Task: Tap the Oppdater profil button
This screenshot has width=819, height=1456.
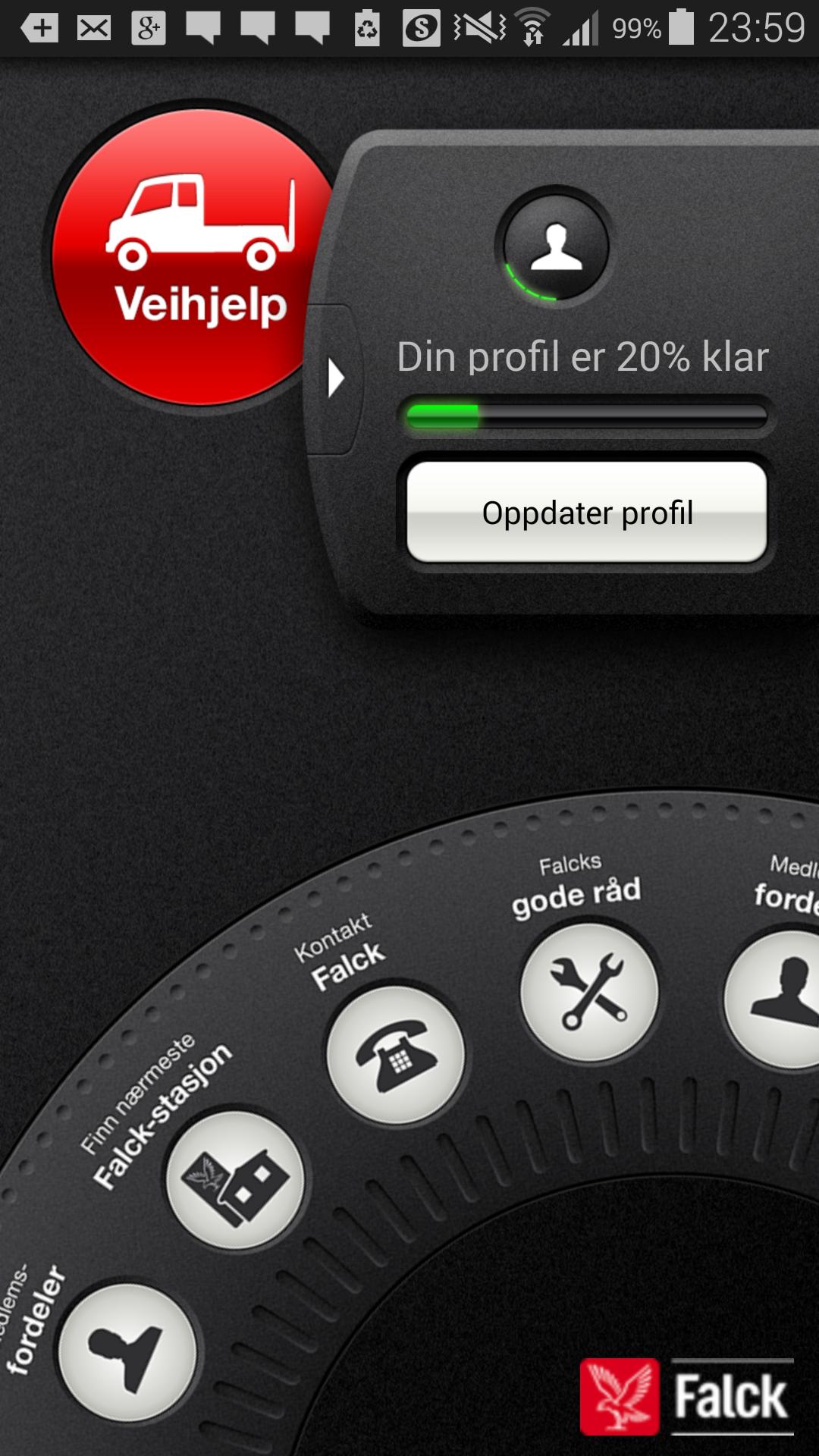Action: point(587,513)
